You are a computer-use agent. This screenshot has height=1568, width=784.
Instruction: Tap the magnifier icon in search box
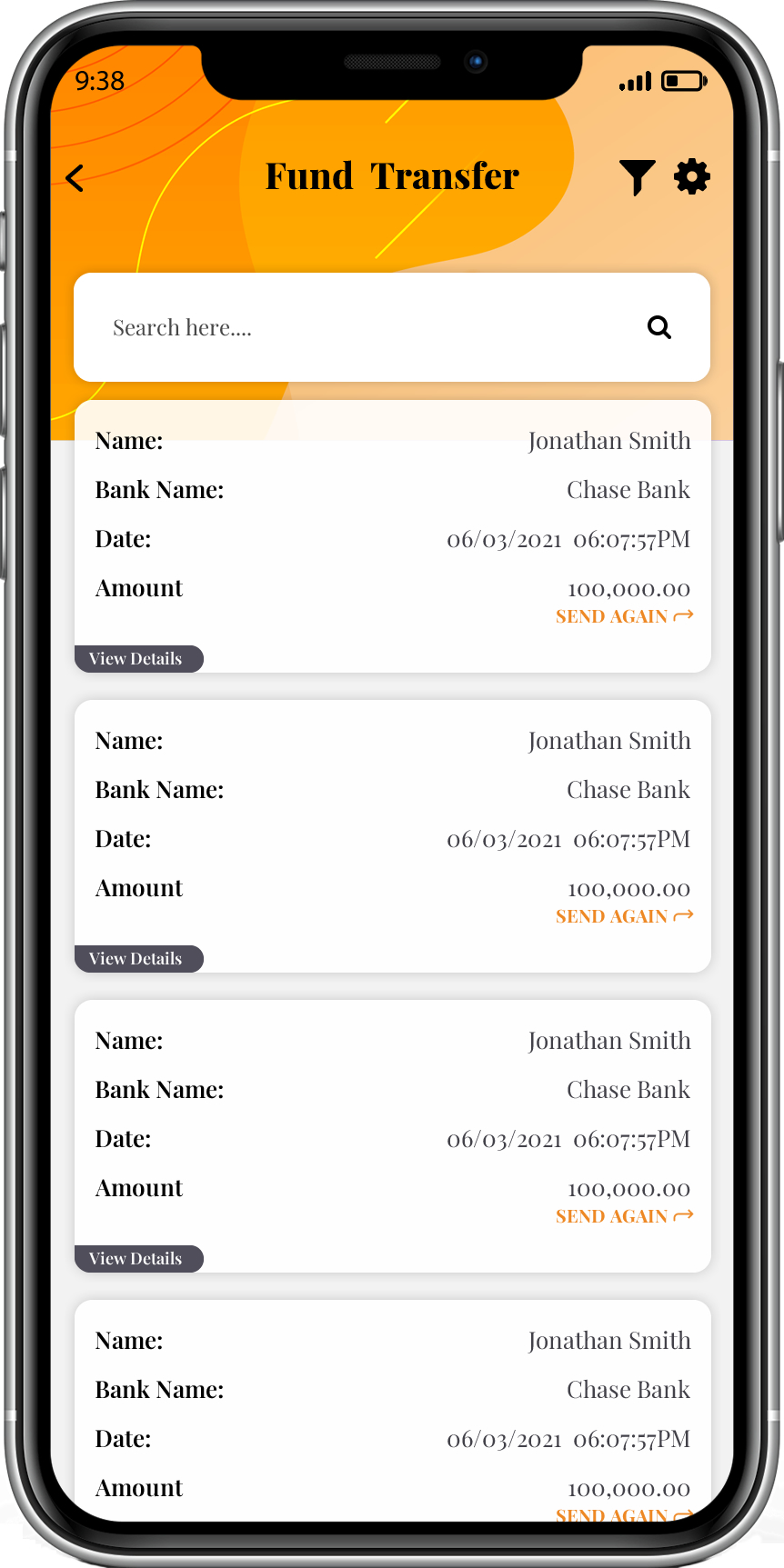click(x=659, y=327)
